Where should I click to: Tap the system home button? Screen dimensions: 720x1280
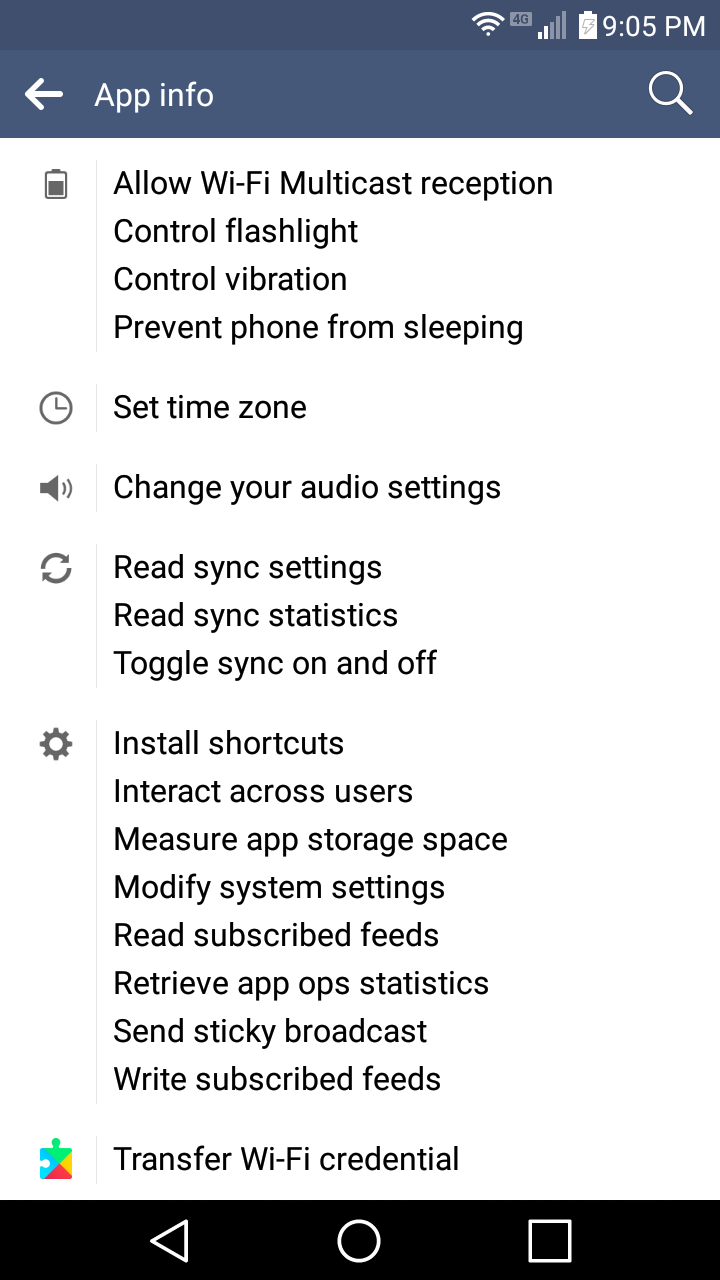(x=359, y=1241)
